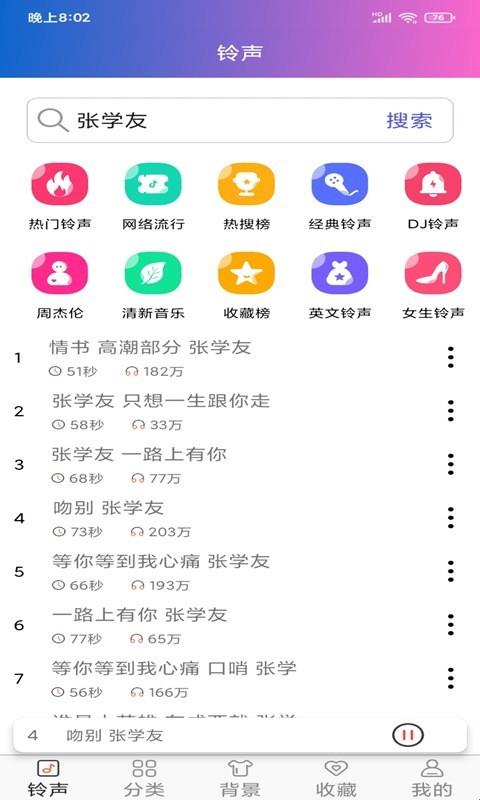Open the 热搜榜 category
This screenshot has height=800, width=480.
tap(246, 196)
